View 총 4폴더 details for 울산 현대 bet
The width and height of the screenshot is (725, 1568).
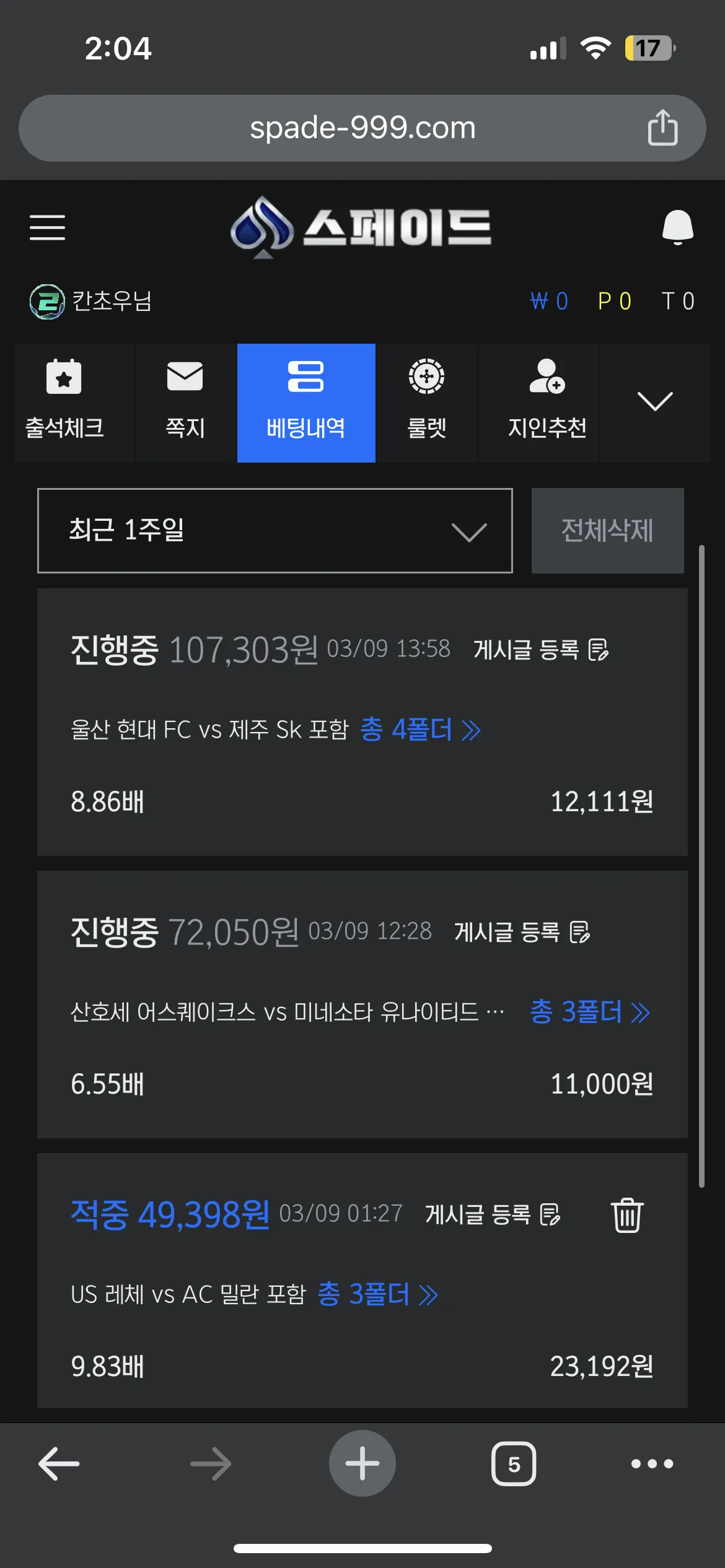click(420, 730)
